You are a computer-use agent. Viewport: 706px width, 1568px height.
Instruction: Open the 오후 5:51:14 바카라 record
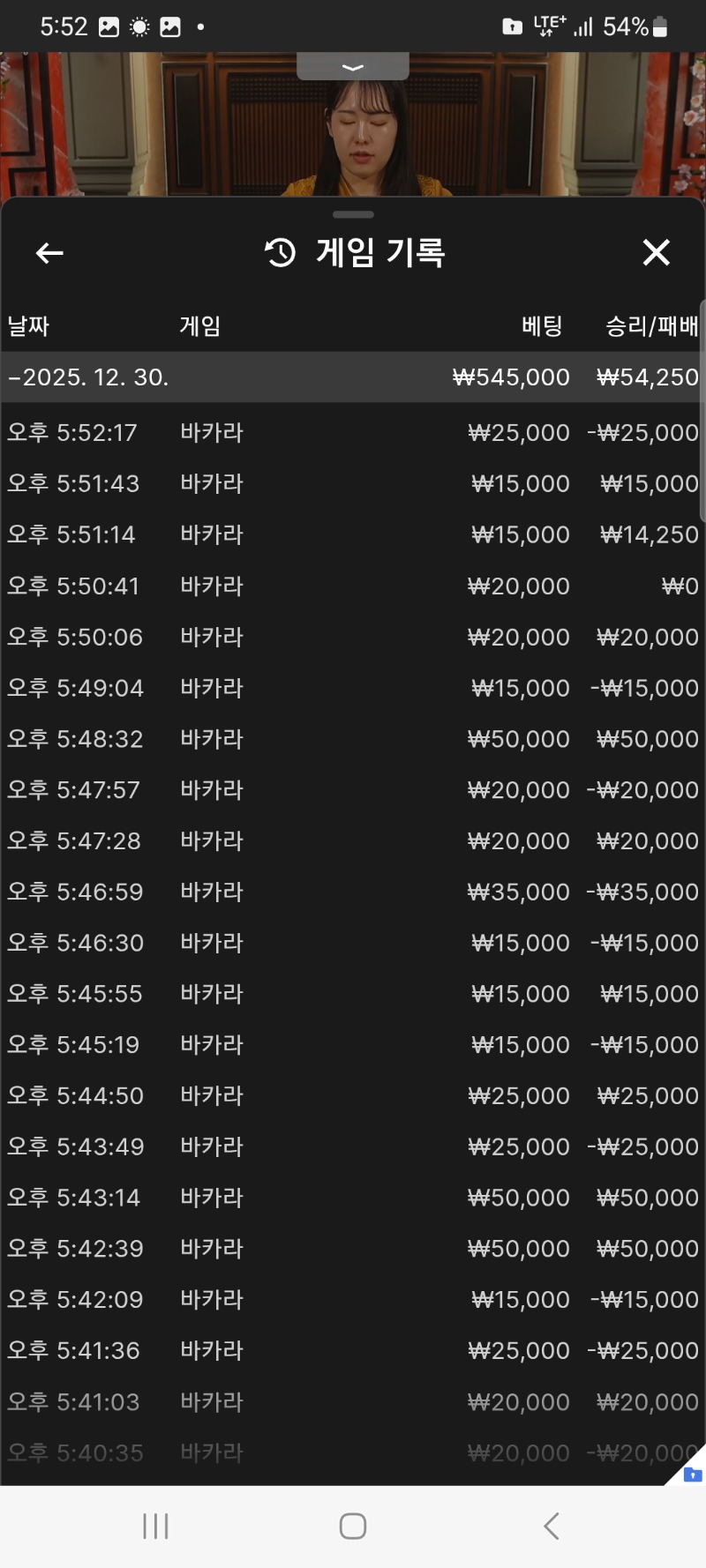[353, 535]
